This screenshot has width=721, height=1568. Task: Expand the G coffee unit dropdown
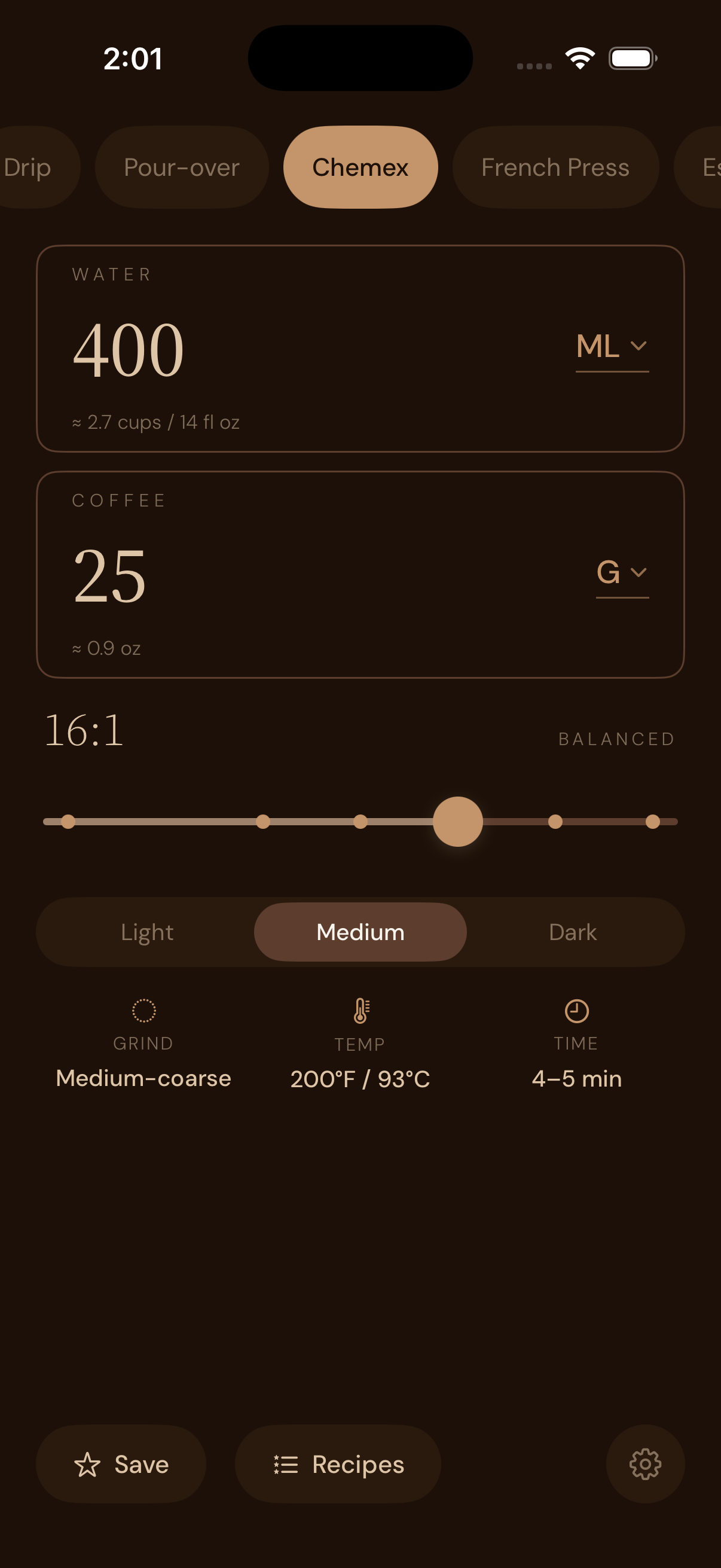(x=621, y=572)
